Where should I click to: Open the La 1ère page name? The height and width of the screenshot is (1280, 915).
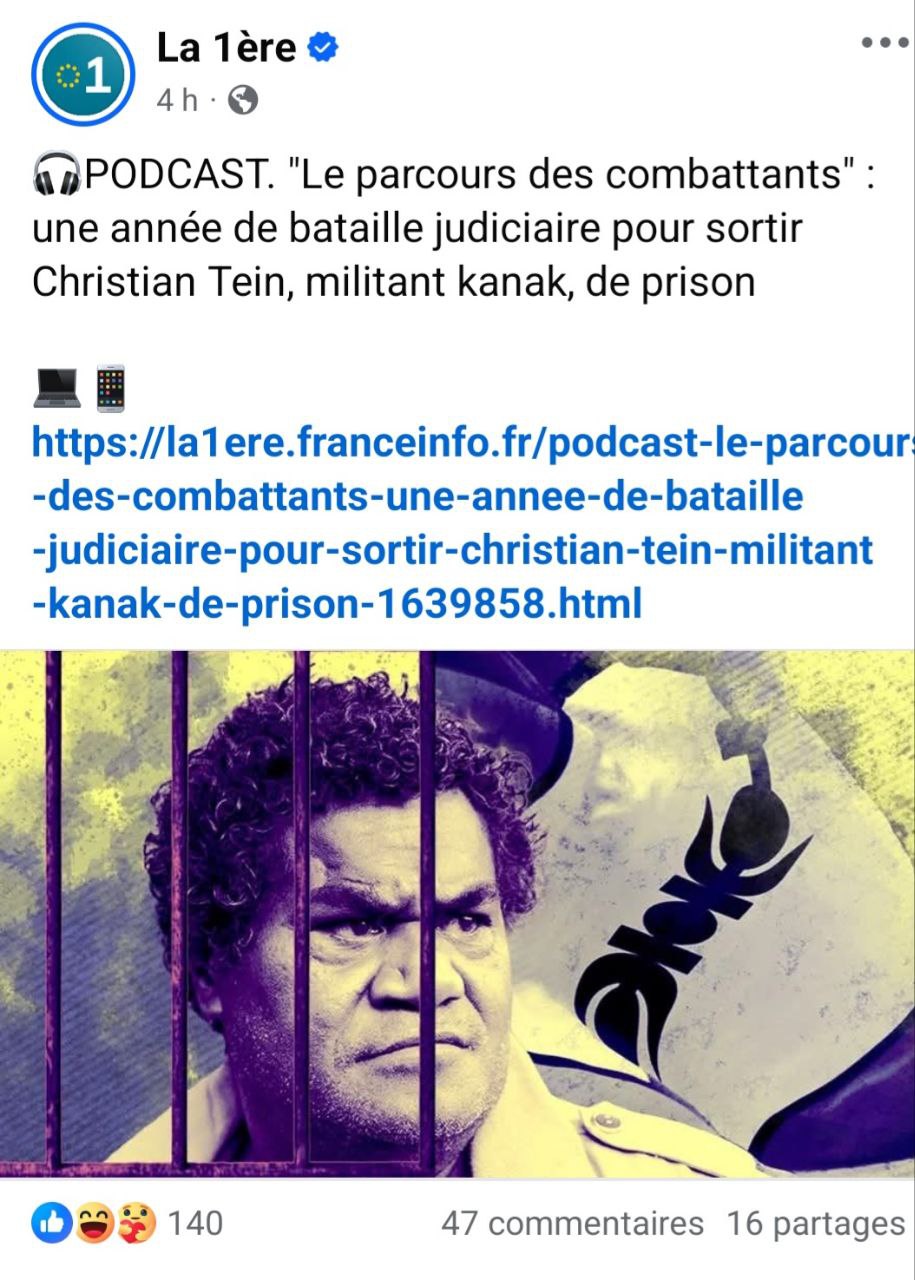[226, 47]
